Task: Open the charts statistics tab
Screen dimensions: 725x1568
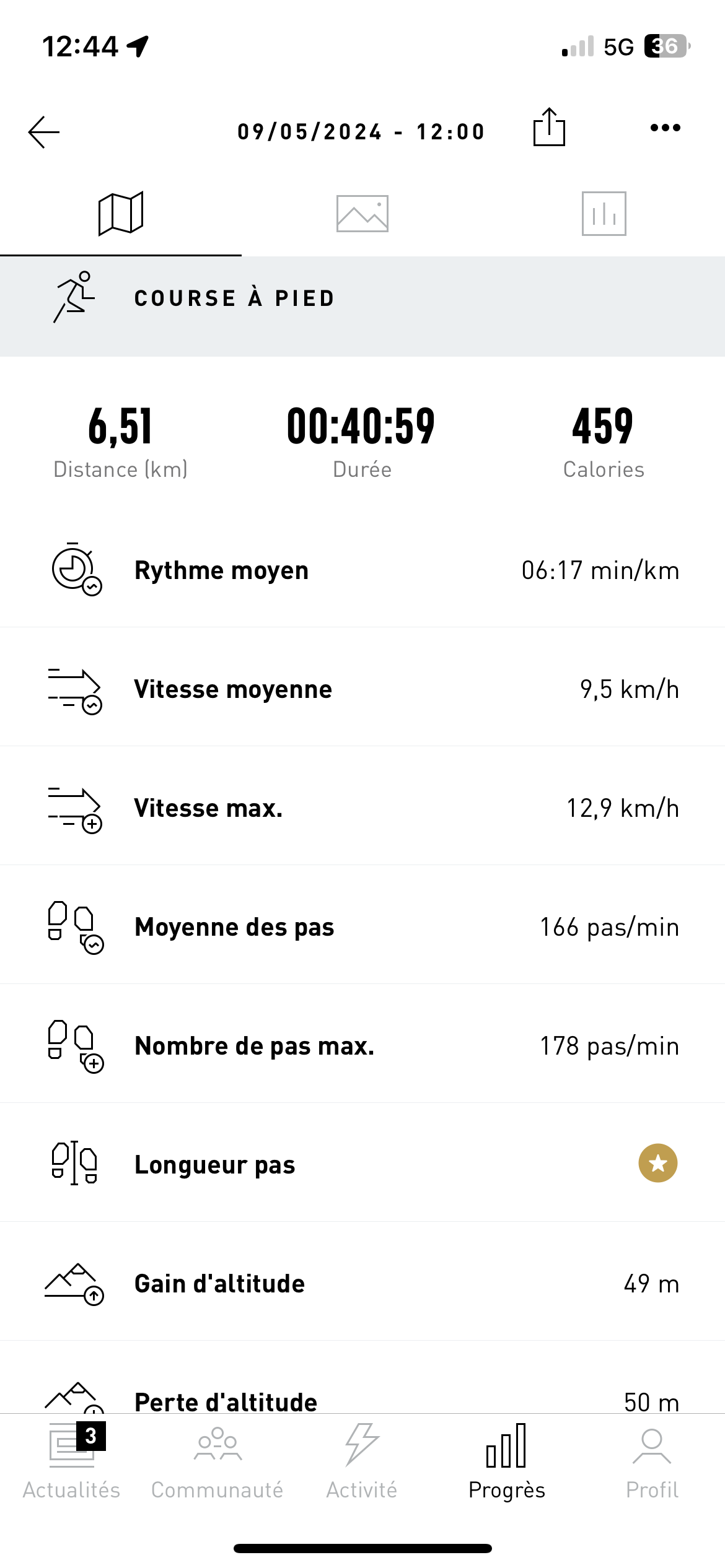Action: point(604,214)
